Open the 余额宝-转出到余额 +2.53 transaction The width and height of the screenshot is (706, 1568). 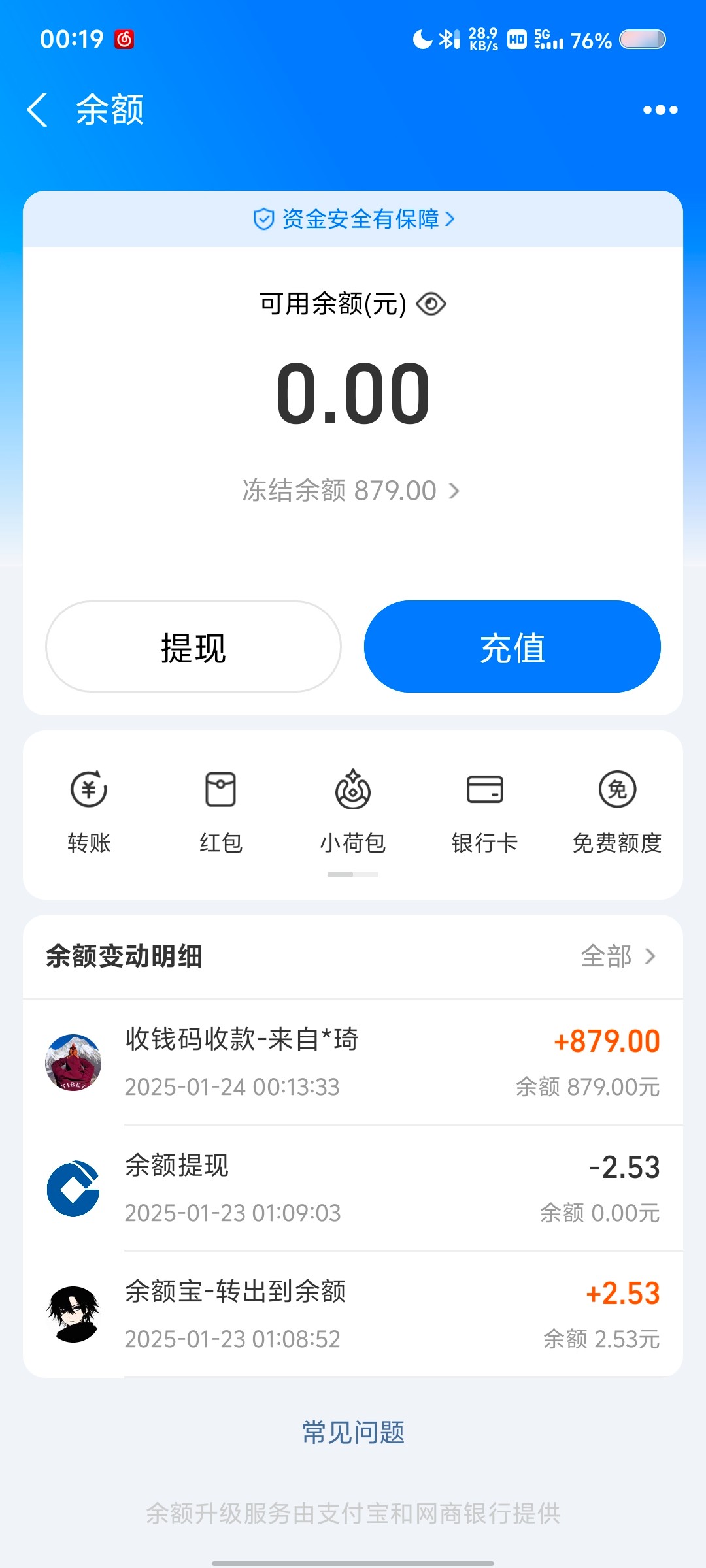353,1315
